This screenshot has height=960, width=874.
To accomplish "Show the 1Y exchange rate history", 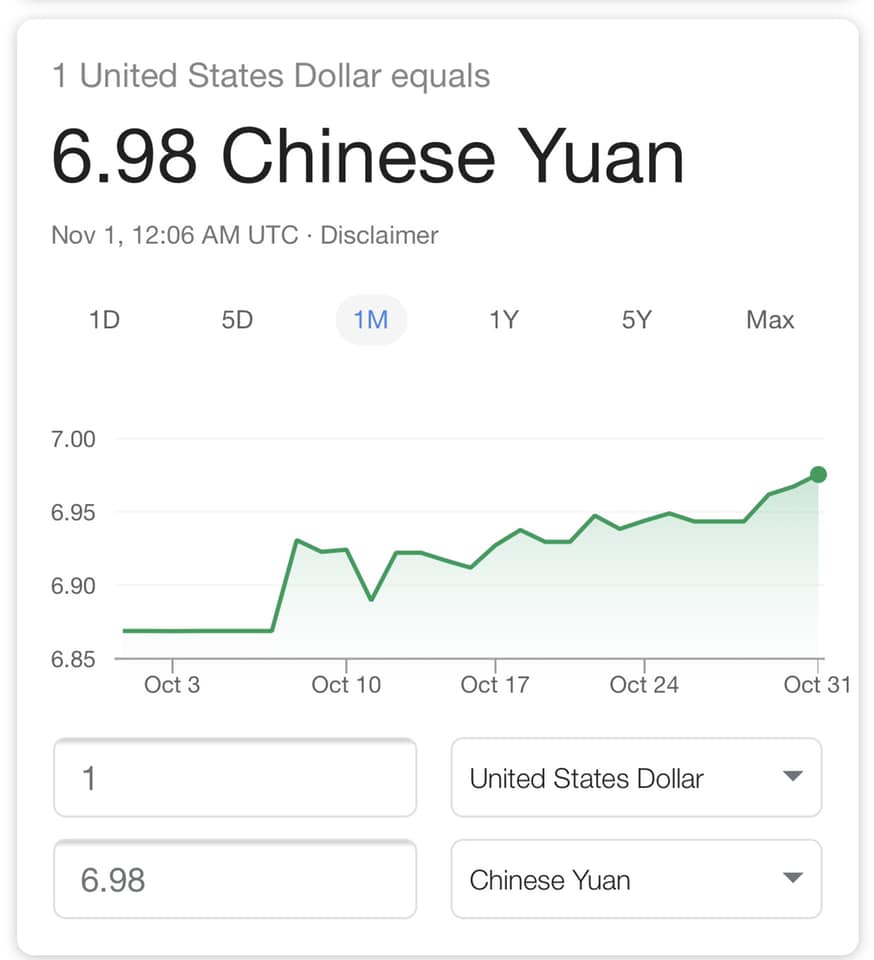I will click(504, 320).
